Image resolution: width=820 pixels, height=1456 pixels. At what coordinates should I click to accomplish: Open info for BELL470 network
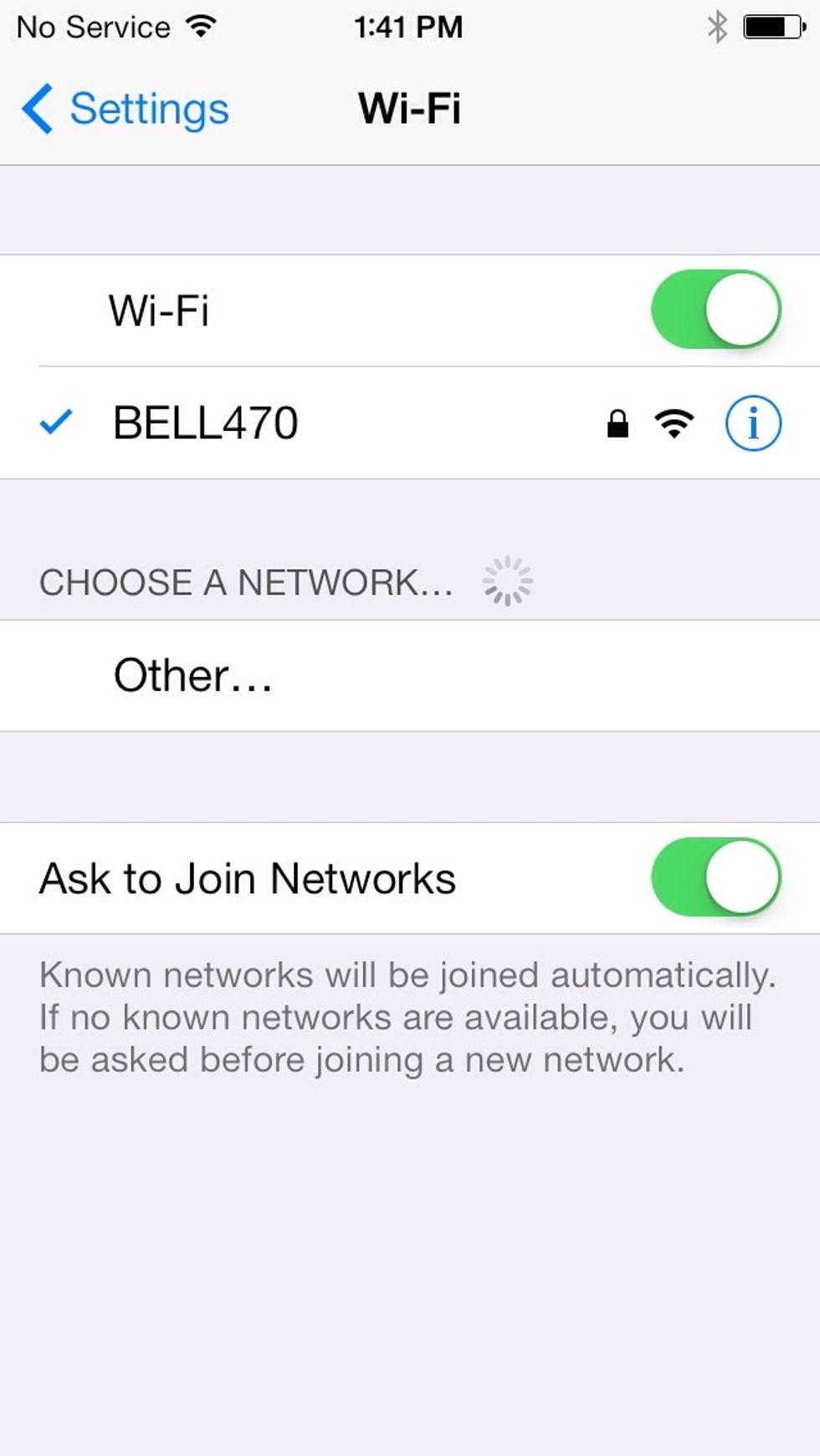[753, 423]
